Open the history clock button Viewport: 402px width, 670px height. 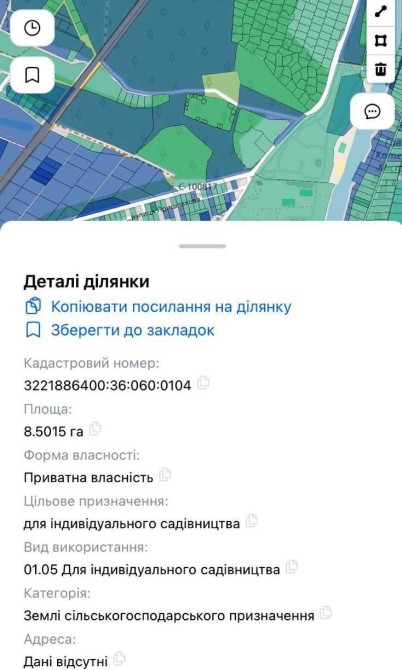(x=32, y=28)
